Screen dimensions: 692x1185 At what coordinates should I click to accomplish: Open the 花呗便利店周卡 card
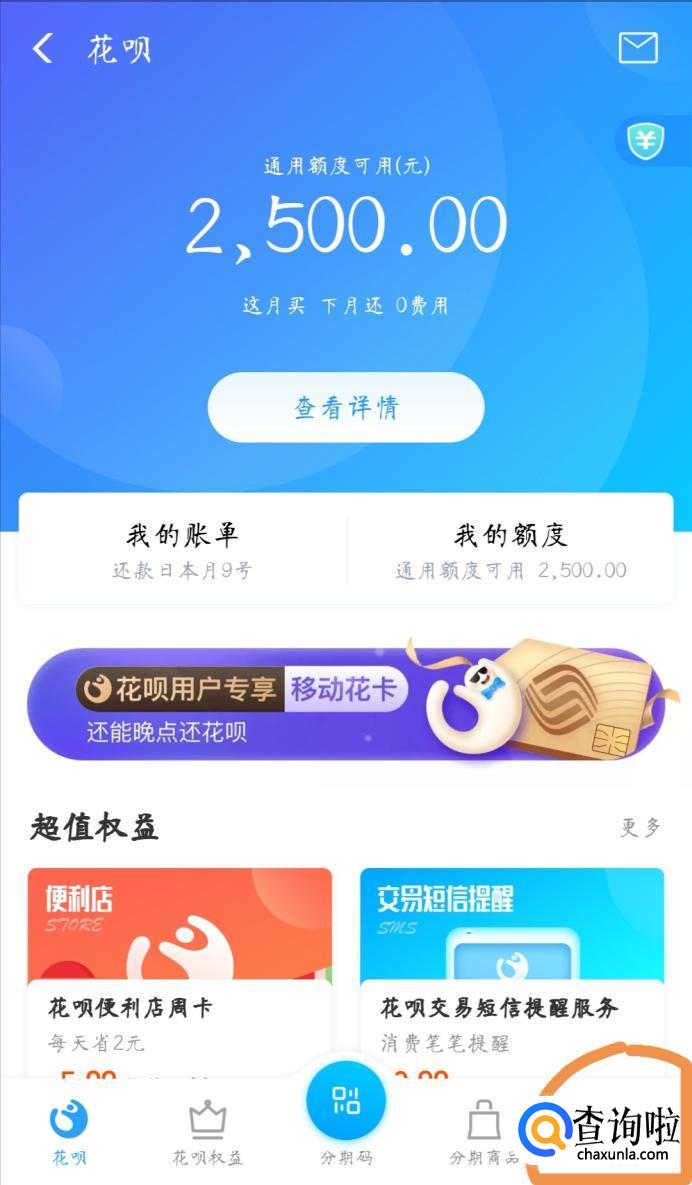[x=180, y=973]
